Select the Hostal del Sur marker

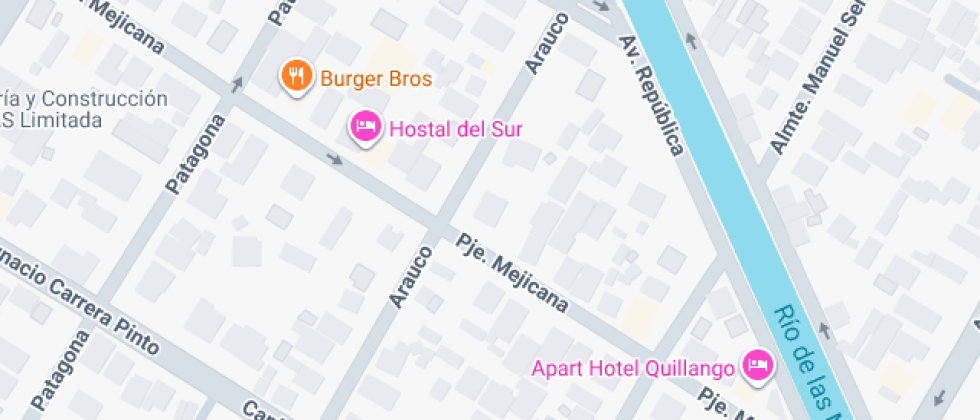coord(366,127)
